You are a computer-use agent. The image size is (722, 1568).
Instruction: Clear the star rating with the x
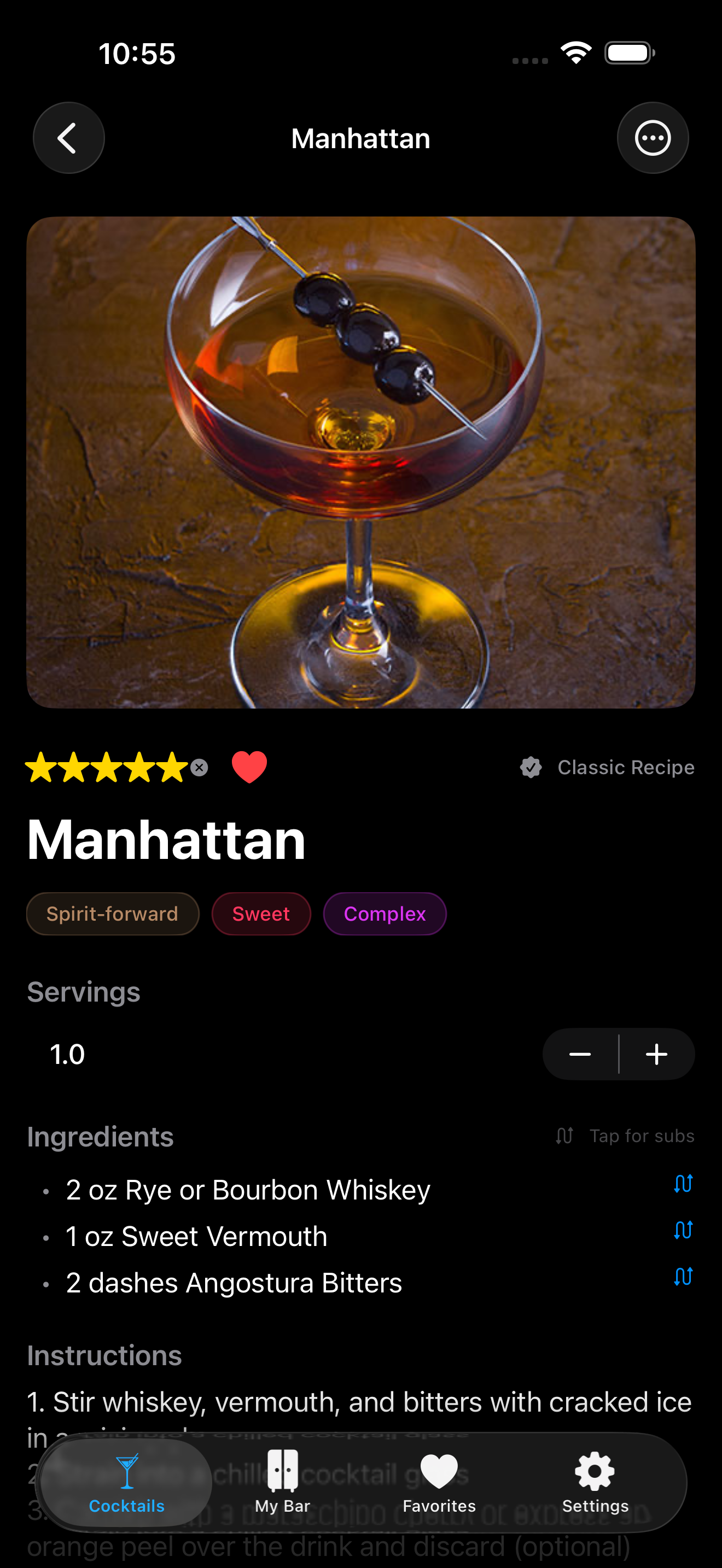(199, 768)
